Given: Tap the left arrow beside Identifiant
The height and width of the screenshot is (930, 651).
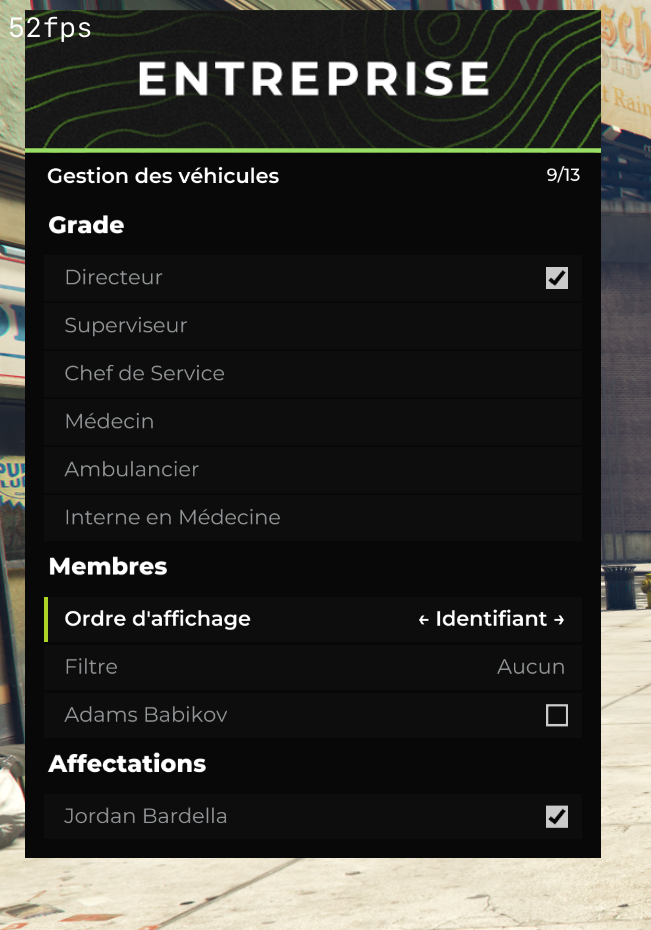Looking at the screenshot, I should click(x=423, y=620).
